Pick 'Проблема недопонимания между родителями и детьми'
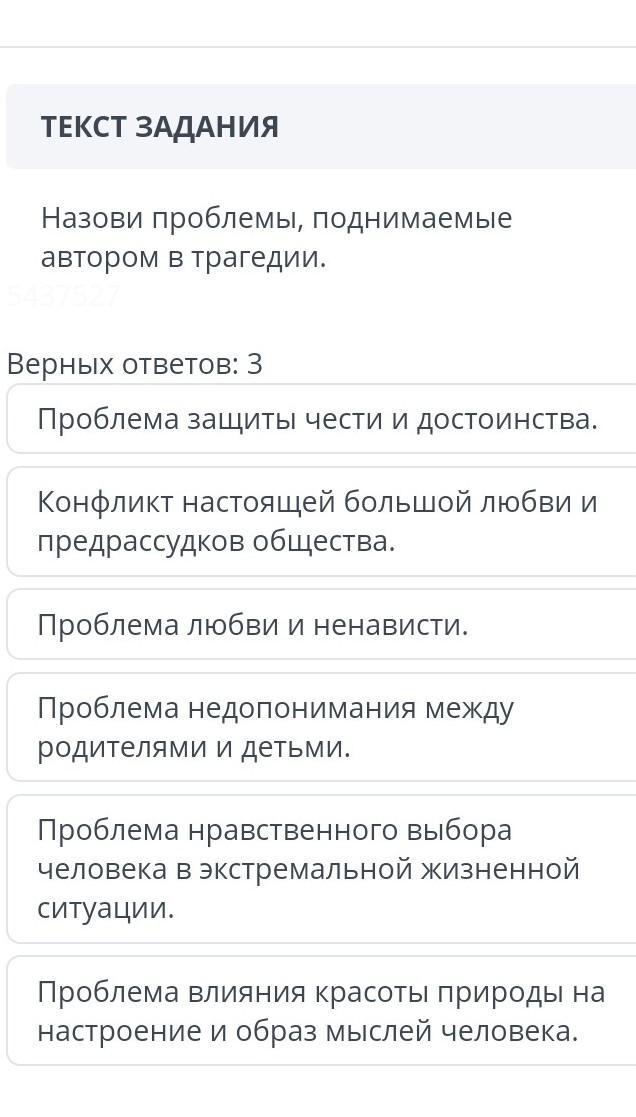 coord(318,727)
